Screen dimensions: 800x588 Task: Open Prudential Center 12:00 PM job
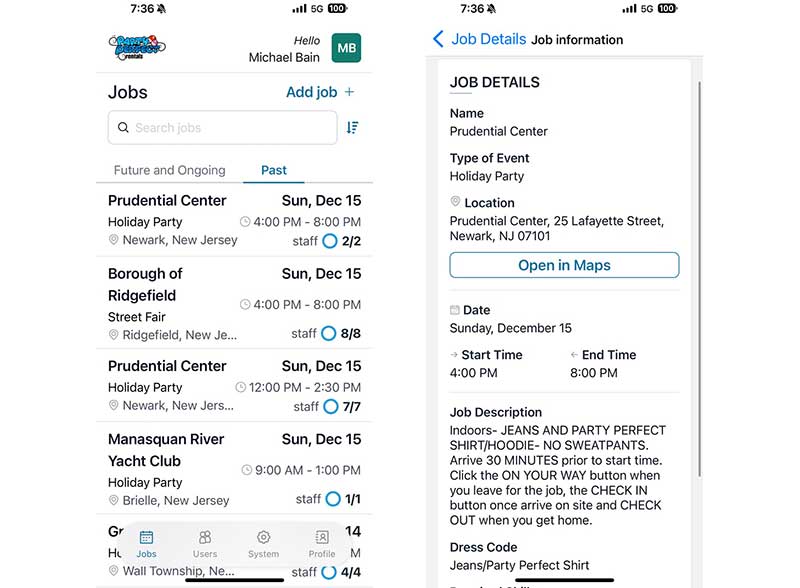234,385
